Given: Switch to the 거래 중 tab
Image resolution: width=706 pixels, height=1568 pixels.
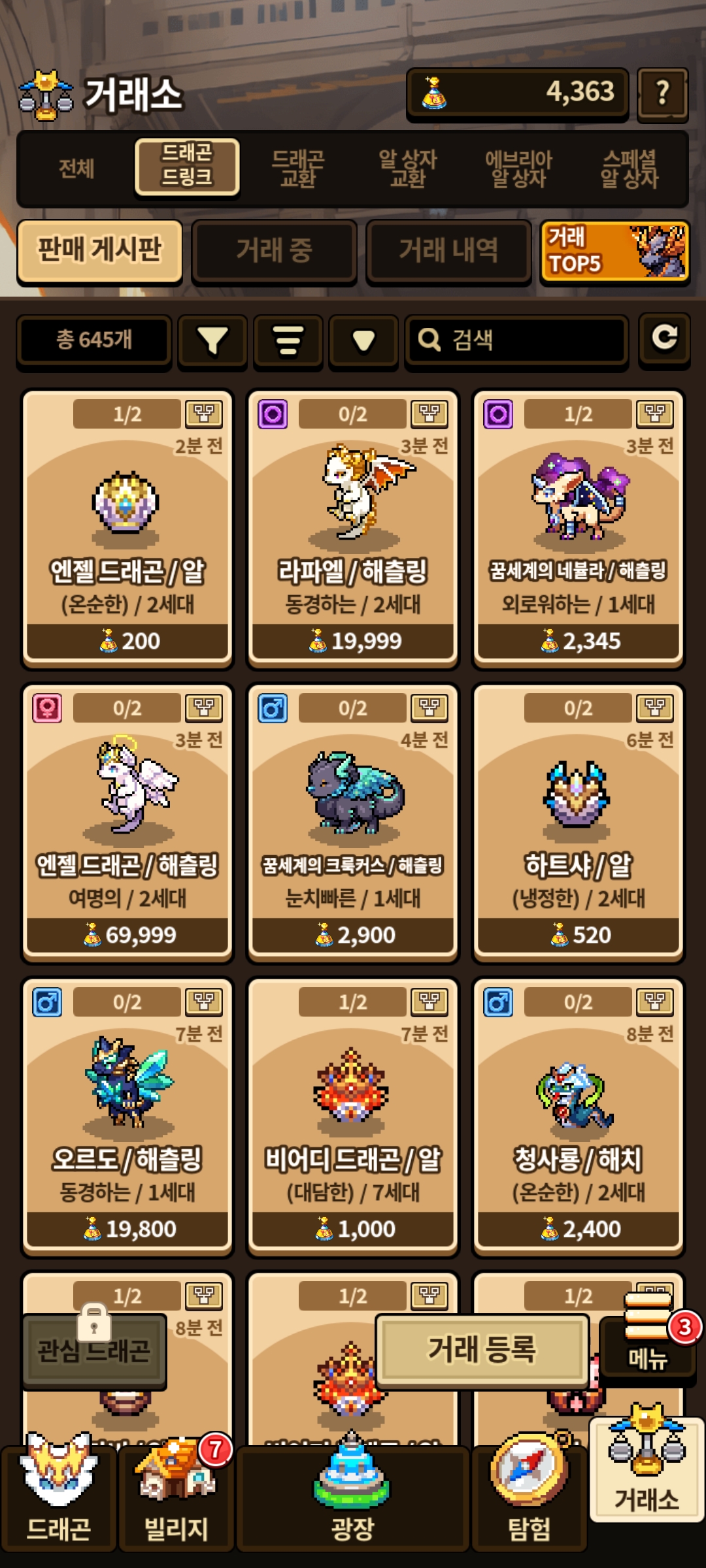Looking at the screenshot, I should 274,251.
